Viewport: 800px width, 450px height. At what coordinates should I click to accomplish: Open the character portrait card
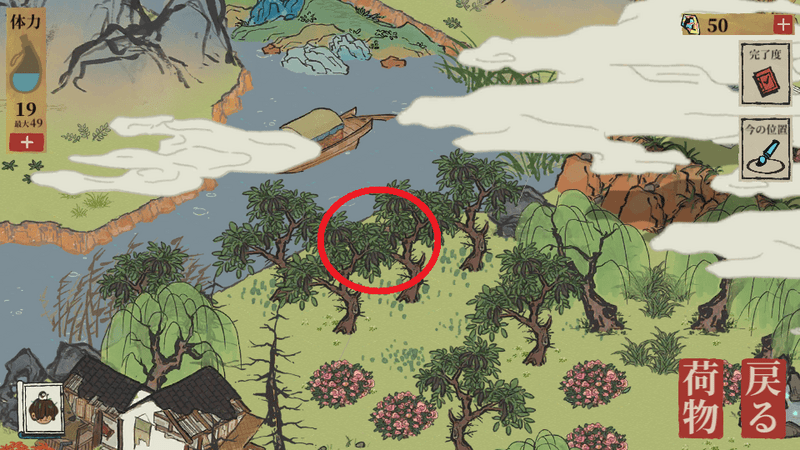tap(42, 410)
